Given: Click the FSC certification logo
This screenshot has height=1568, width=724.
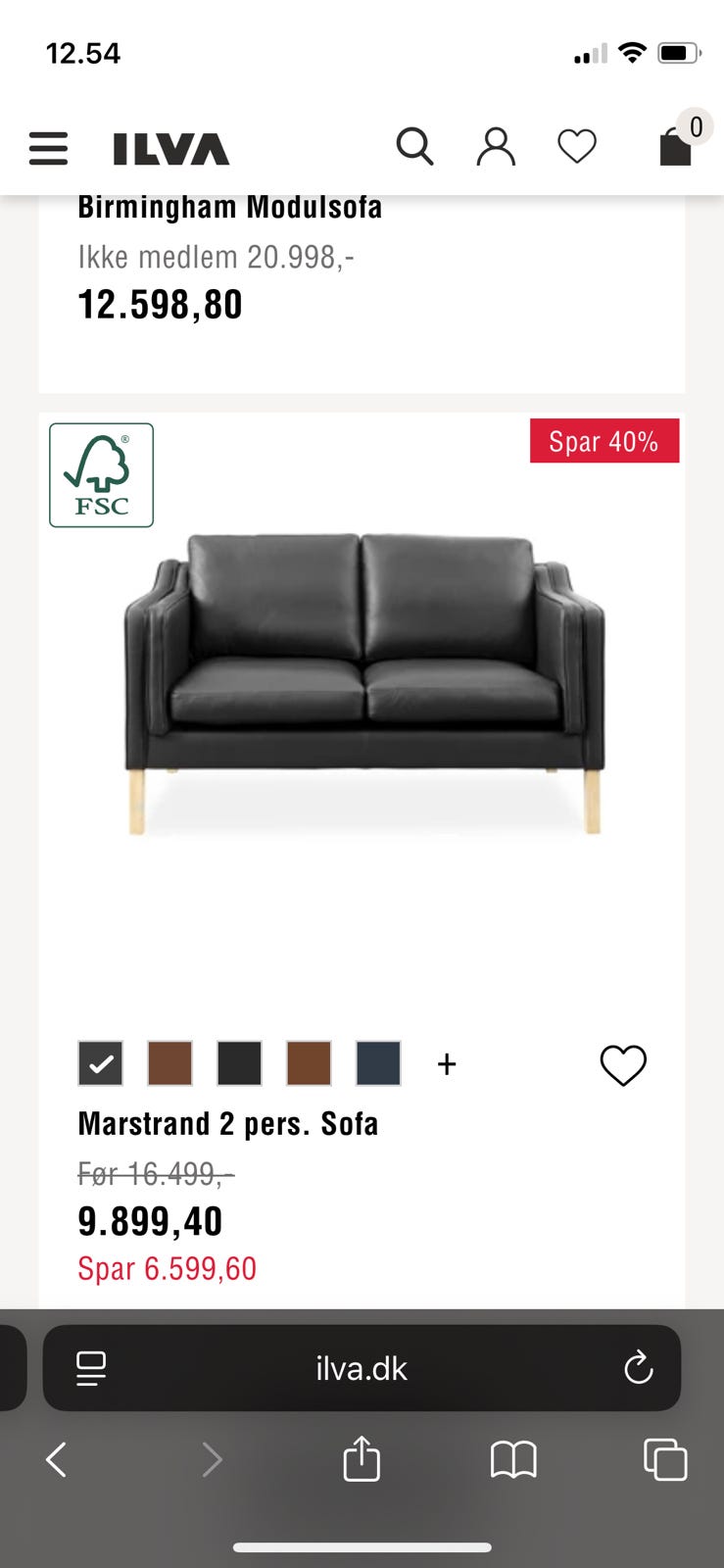Looking at the screenshot, I should pos(101,474).
